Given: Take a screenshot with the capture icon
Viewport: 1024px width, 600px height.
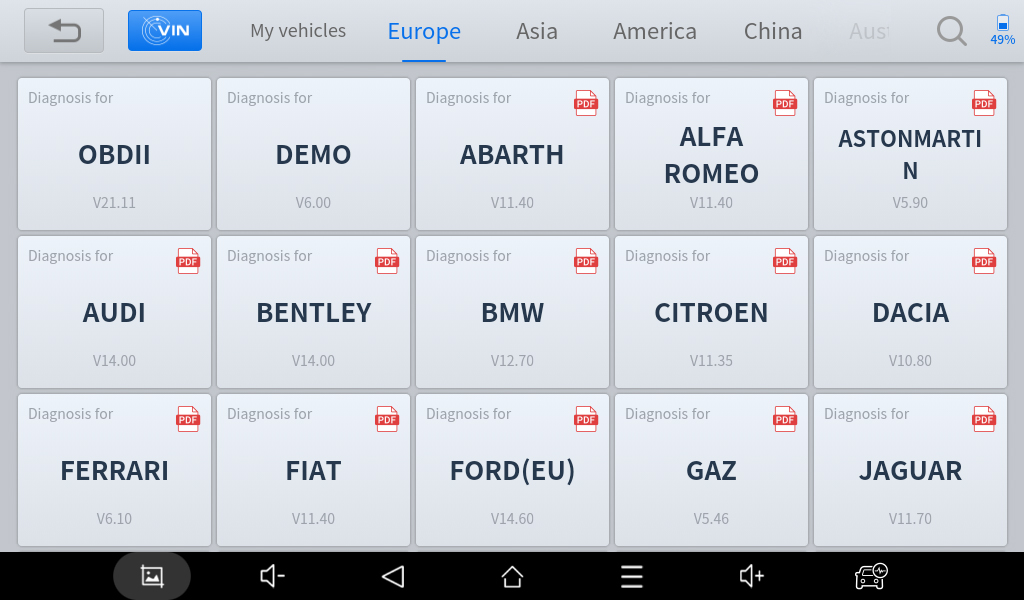Looking at the screenshot, I should click(152, 576).
